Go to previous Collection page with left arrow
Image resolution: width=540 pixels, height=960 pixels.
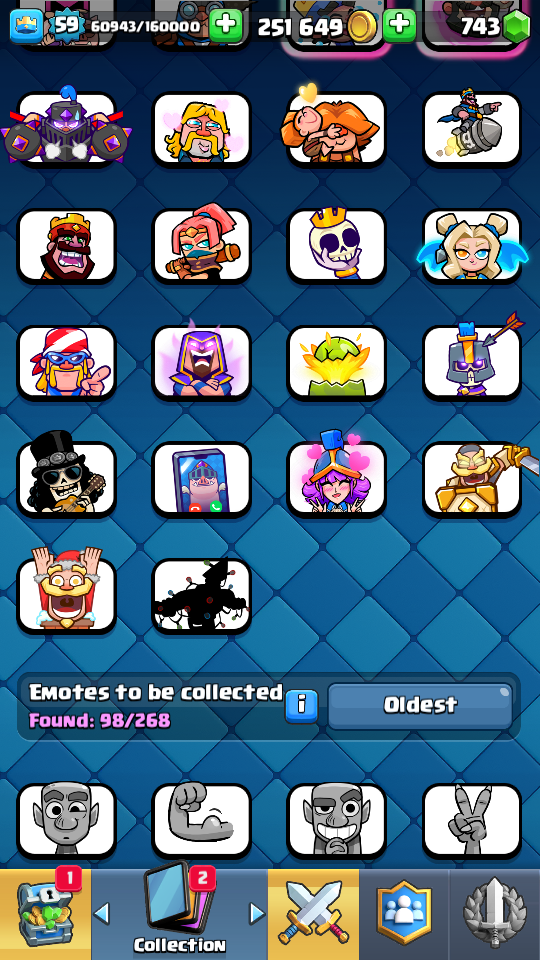[x=102, y=914]
